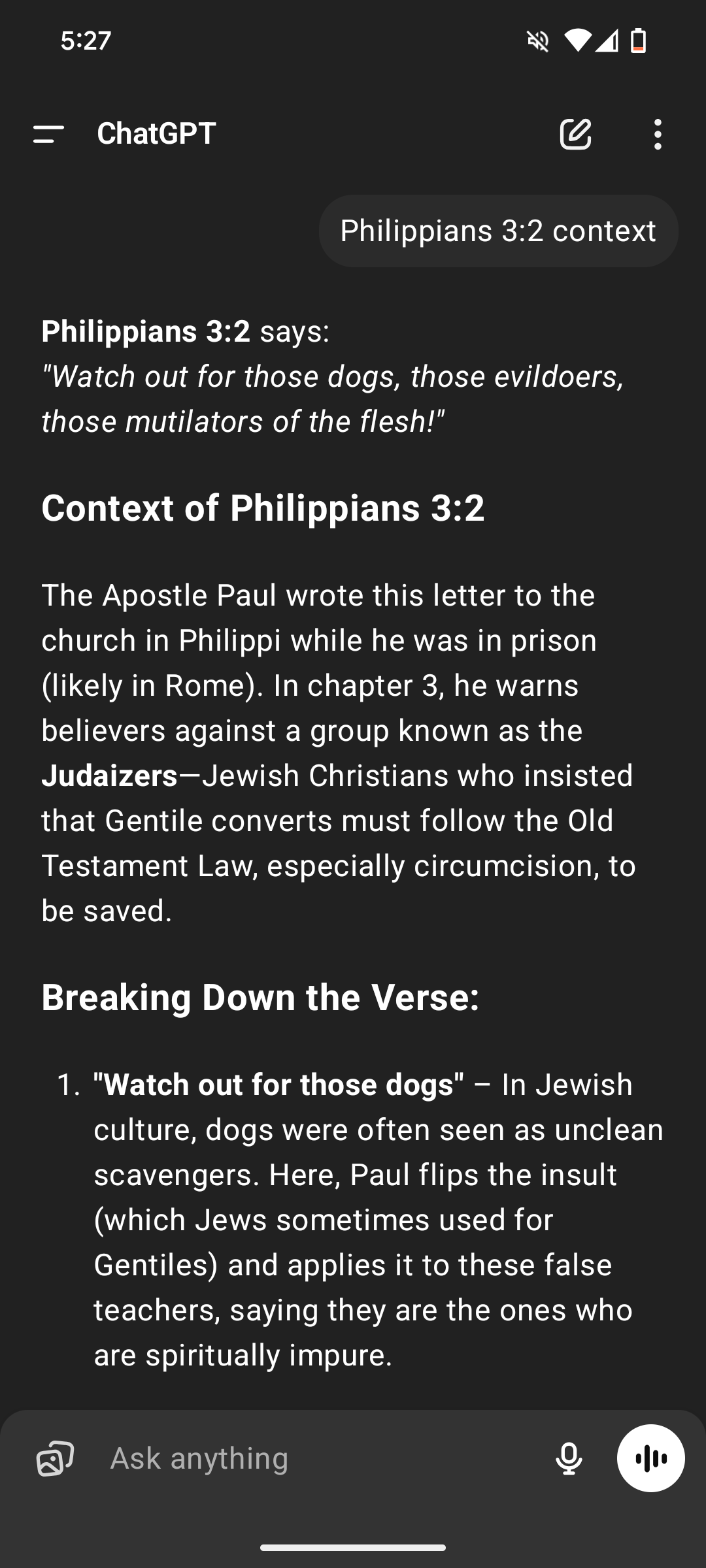Open the sidebar menu button

tap(48, 135)
